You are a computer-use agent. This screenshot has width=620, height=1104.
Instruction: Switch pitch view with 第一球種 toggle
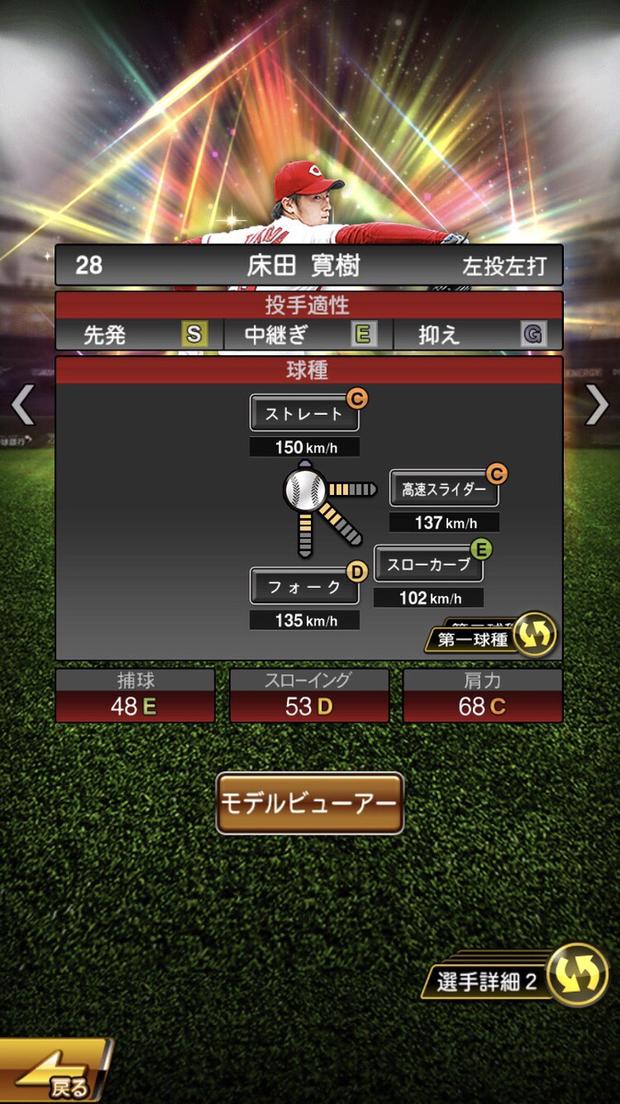pyautogui.click(x=490, y=637)
